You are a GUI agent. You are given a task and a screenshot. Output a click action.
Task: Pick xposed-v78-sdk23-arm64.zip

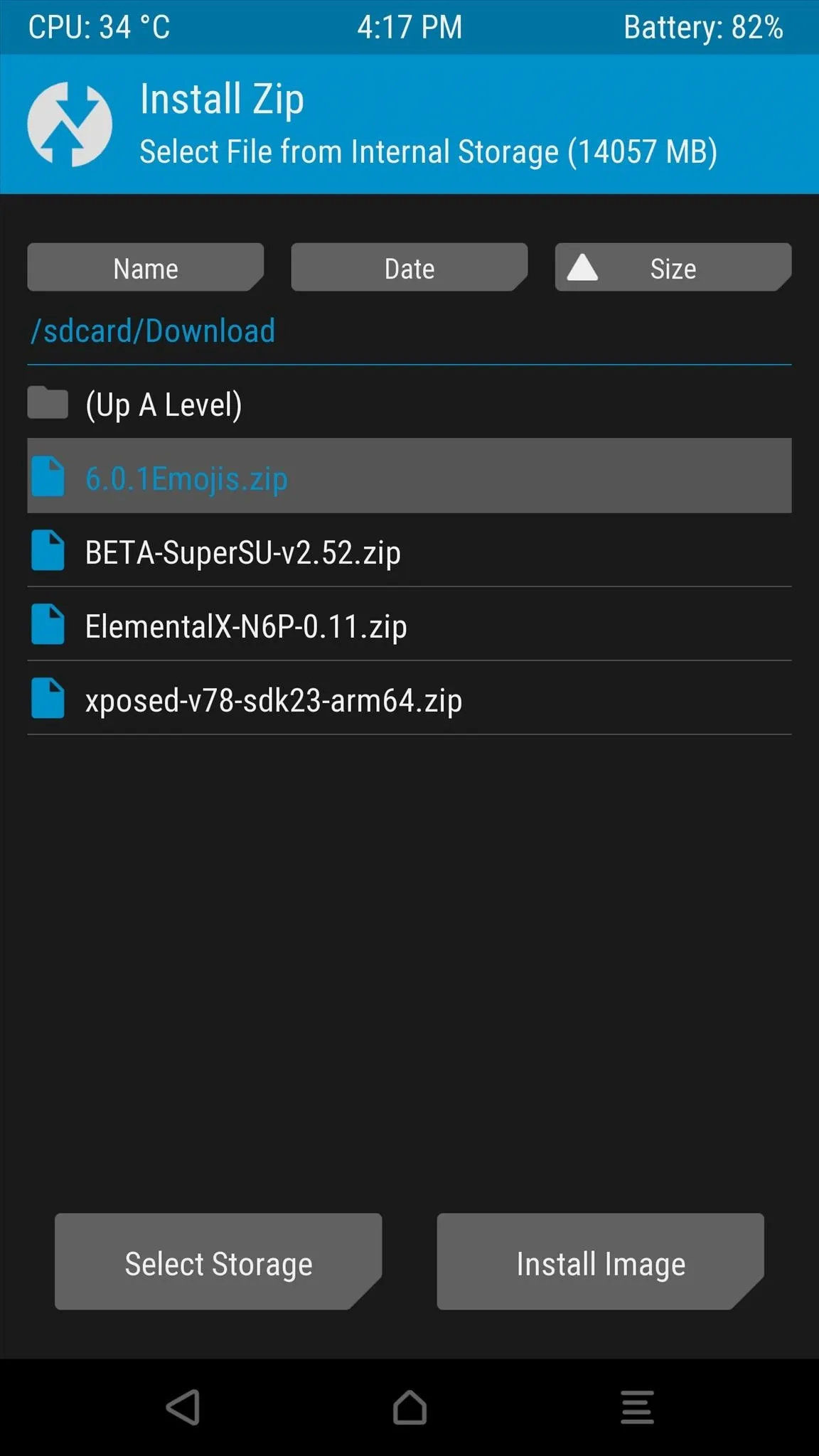(409, 699)
